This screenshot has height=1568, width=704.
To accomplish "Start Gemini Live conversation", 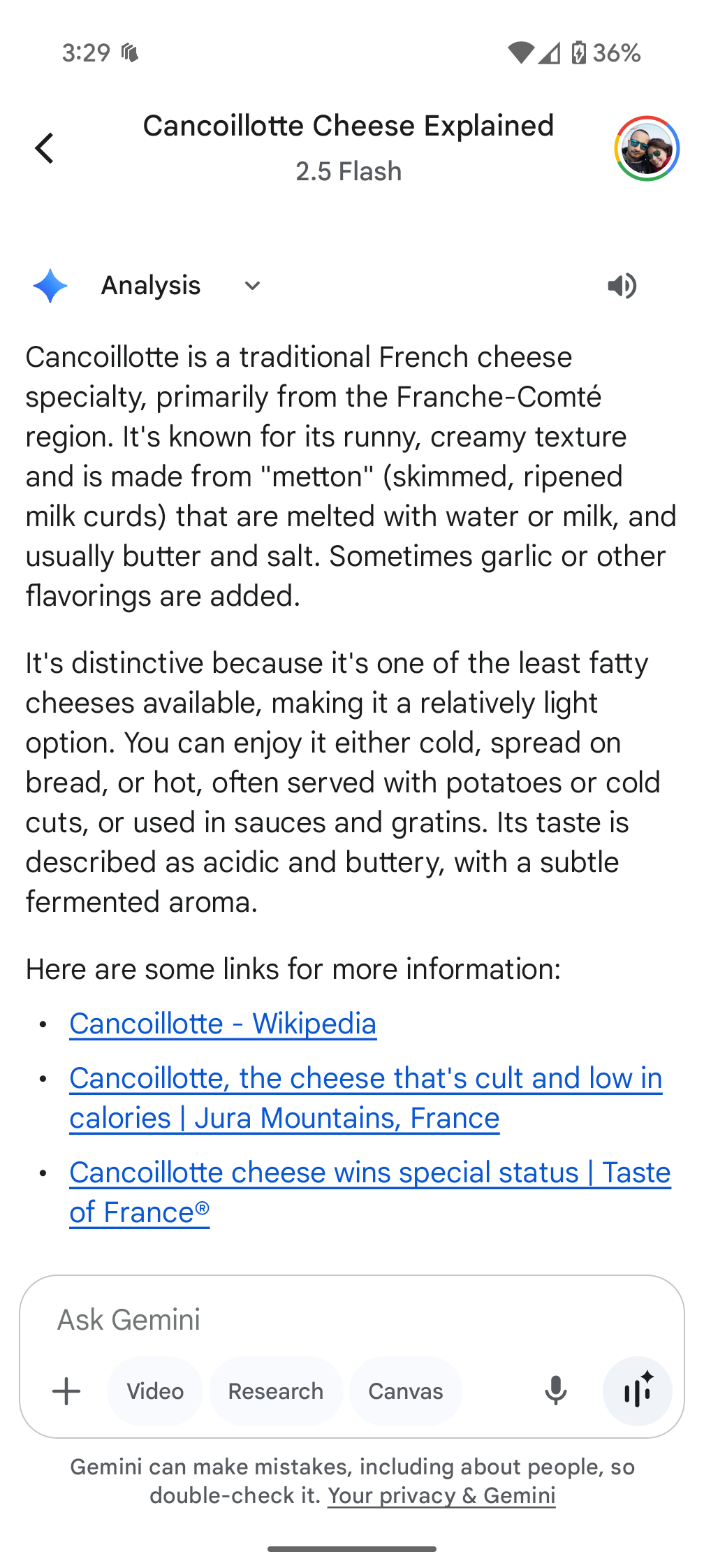I will pyautogui.click(x=638, y=1391).
